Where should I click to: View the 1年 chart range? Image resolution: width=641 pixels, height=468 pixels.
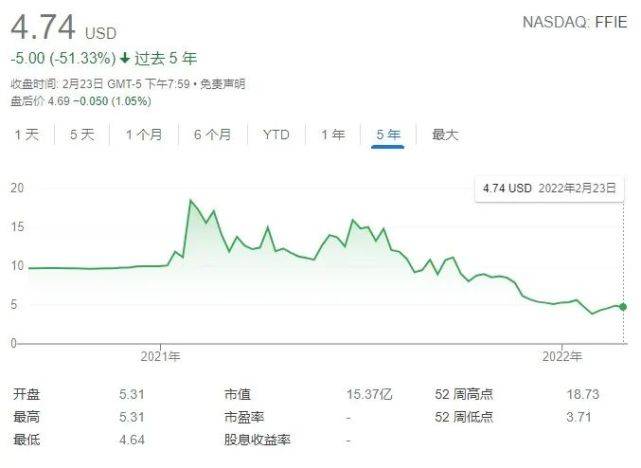(x=333, y=134)
